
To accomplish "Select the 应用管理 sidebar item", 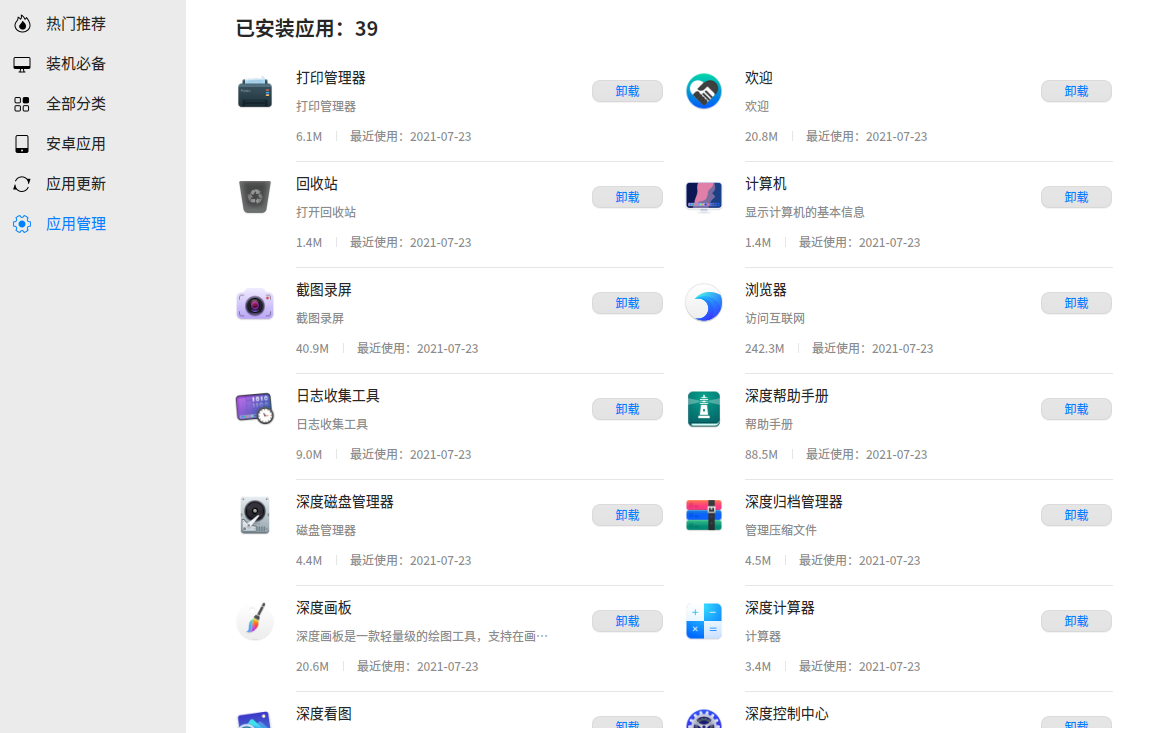I will point(75,224).
